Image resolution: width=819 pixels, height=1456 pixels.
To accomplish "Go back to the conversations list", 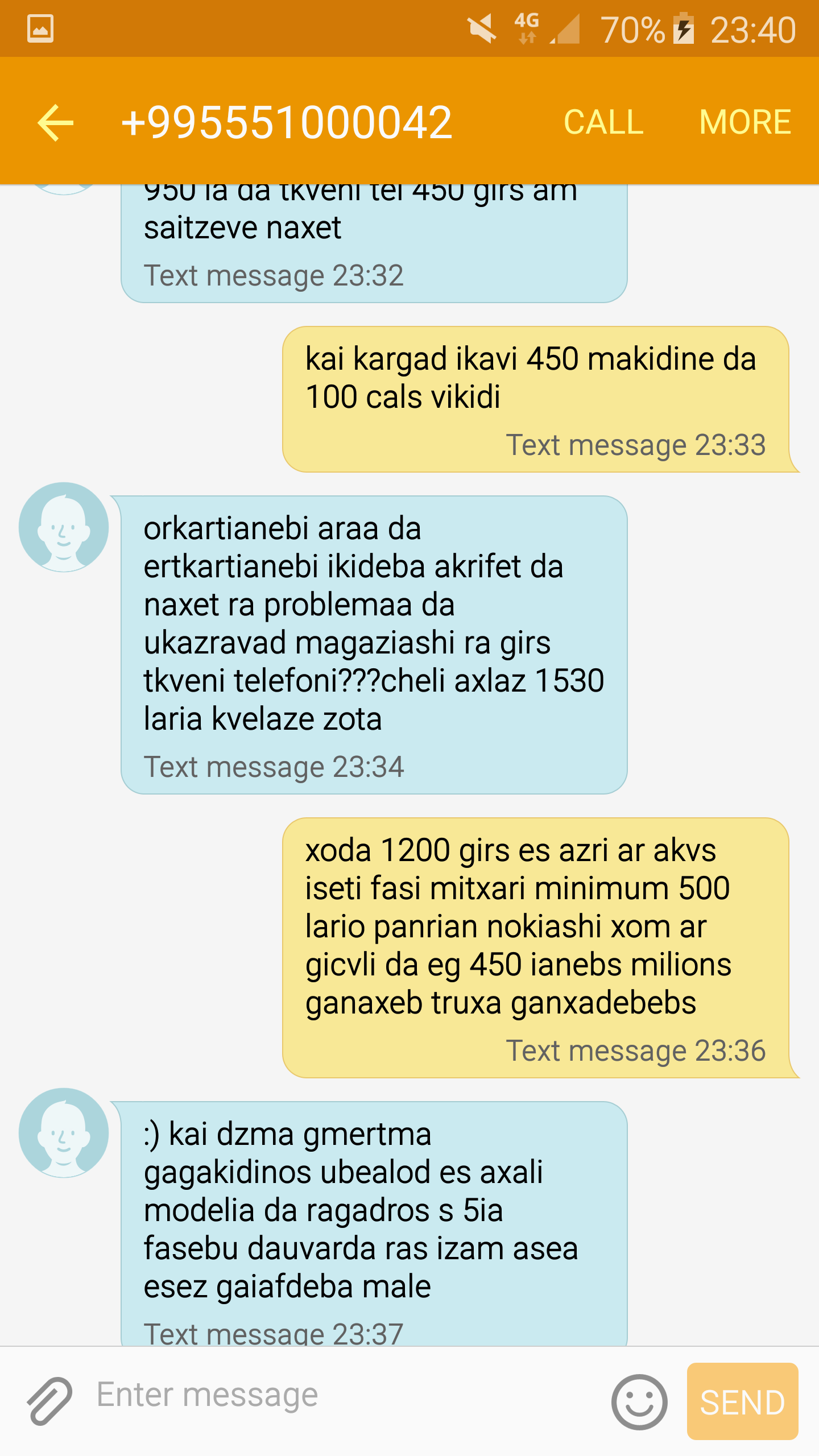I will click(x=55, y=122).
